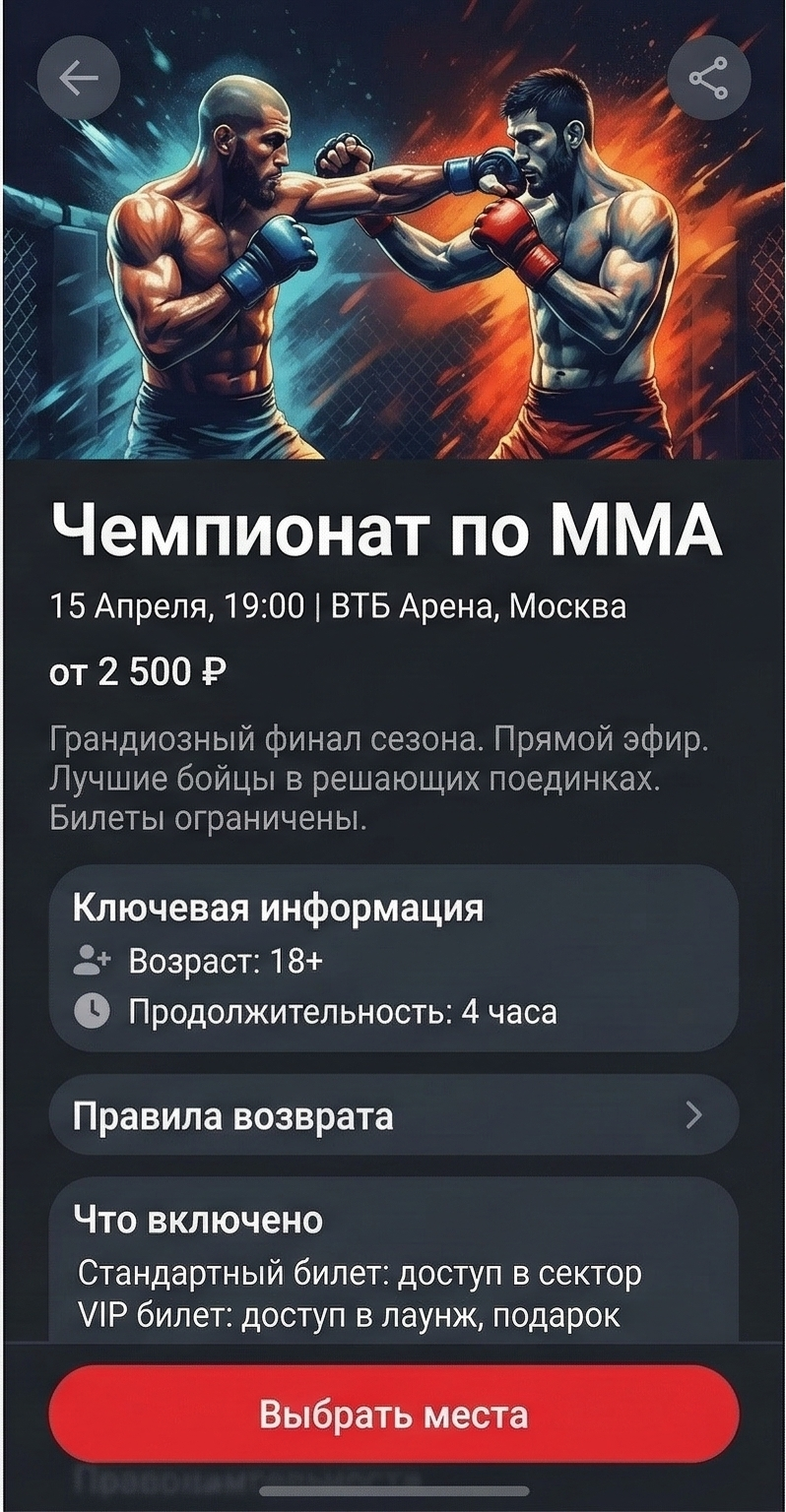Tap the Выбрать места button
Image resolution: width=786 pixels, height=1512 pixels.
(393, 1415)
